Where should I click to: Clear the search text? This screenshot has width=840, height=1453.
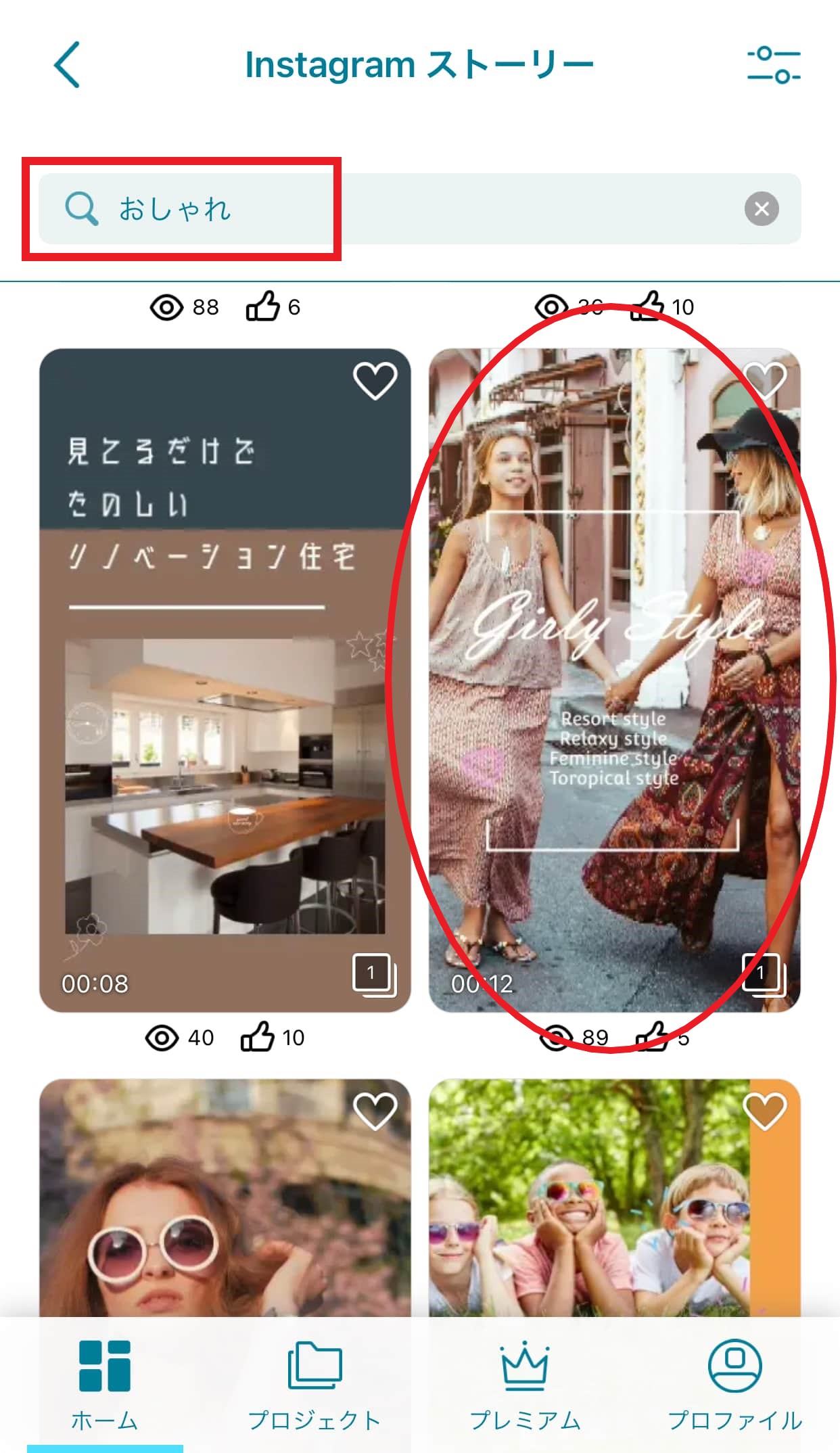[762, 208]
